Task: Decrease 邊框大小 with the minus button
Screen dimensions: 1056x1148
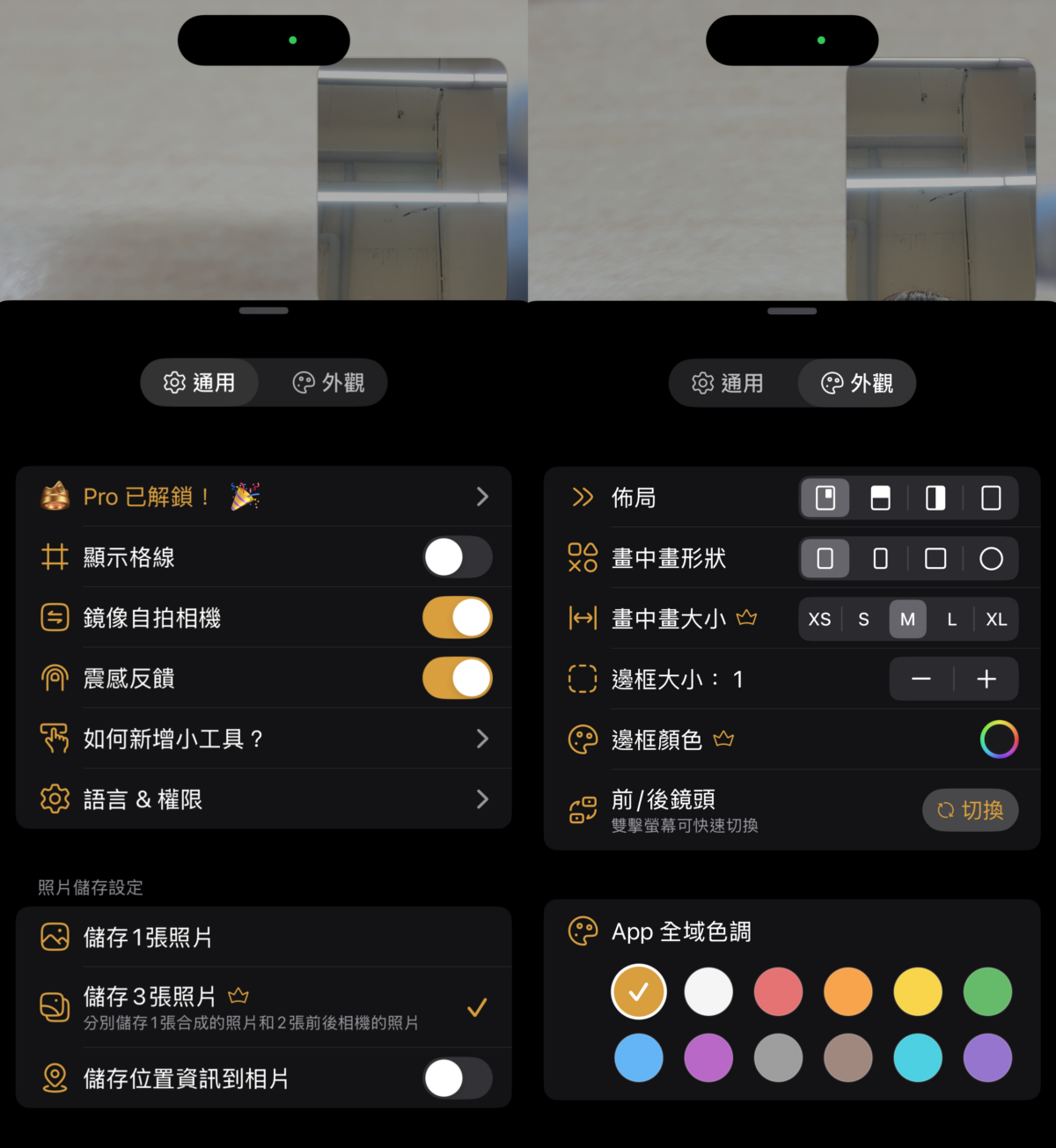Action: click(921, 680)
